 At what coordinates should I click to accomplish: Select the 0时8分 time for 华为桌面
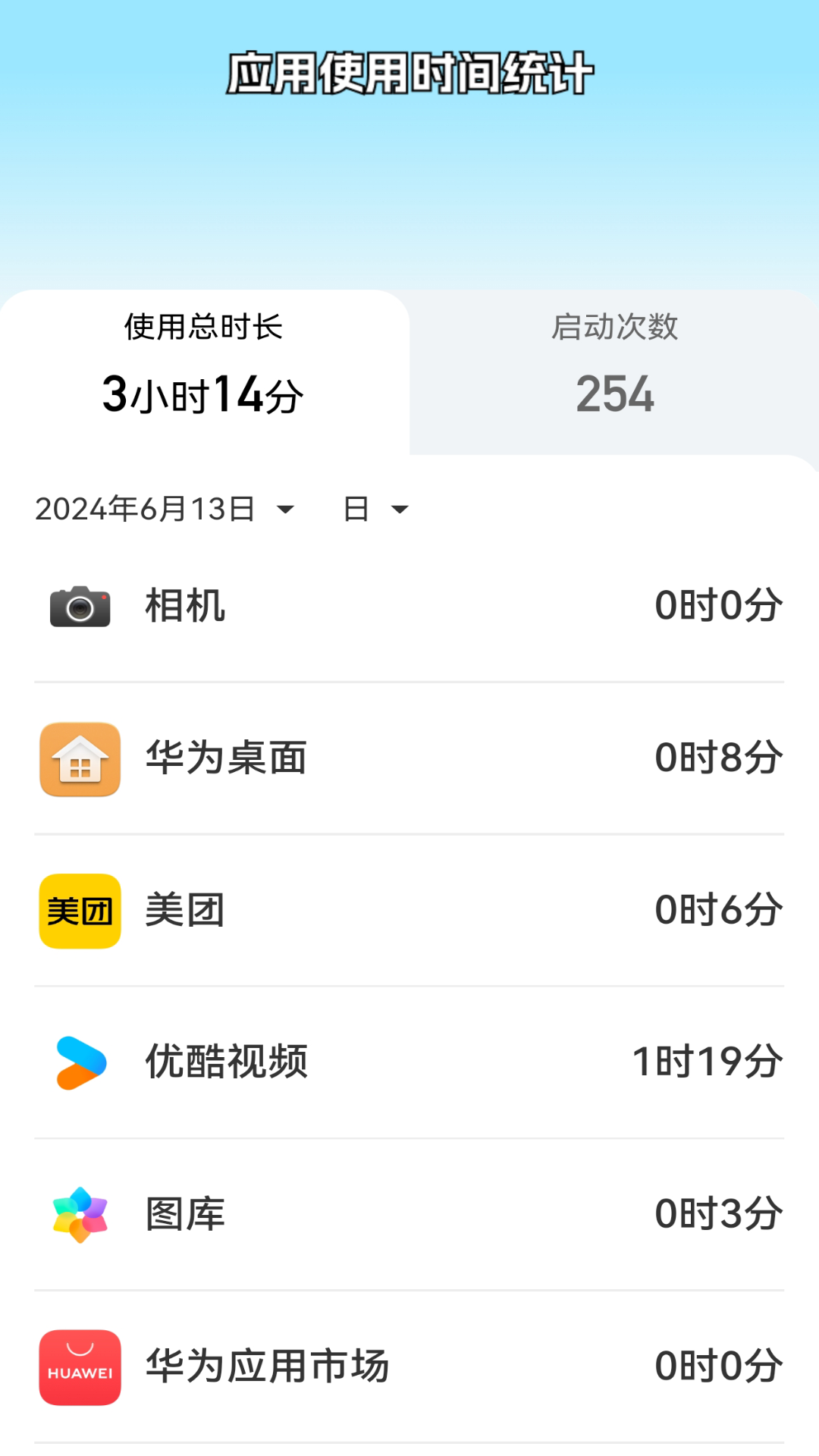718,758
